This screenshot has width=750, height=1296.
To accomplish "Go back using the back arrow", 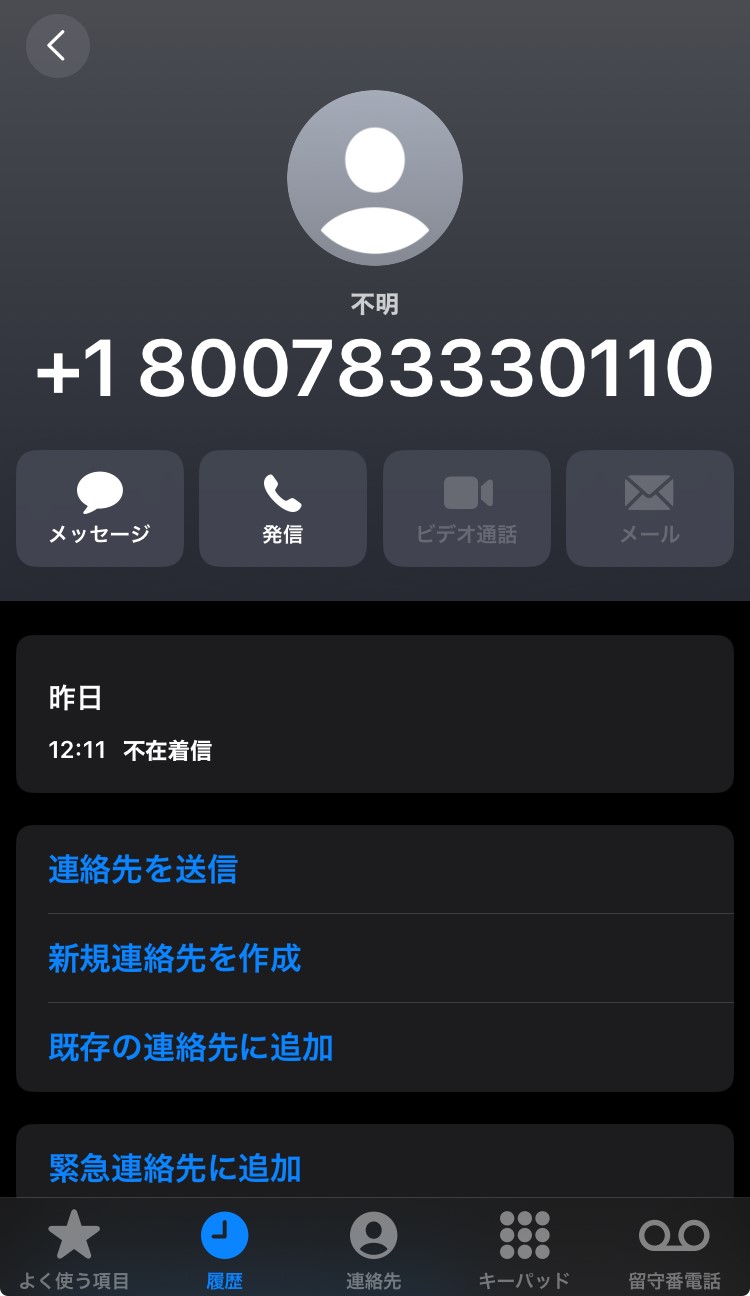I will tap(58, 46).
